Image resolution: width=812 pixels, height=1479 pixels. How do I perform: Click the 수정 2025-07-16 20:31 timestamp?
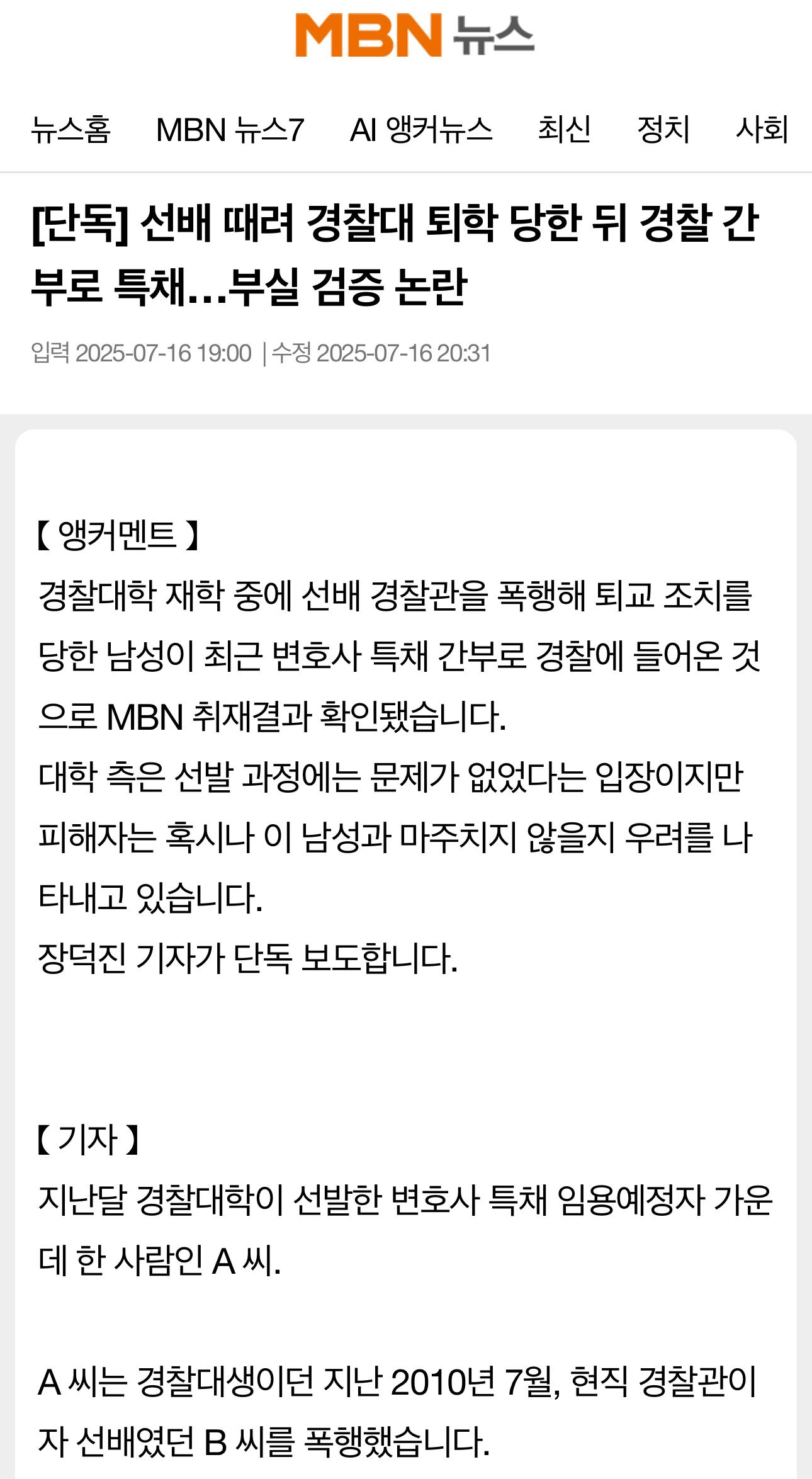381,353
